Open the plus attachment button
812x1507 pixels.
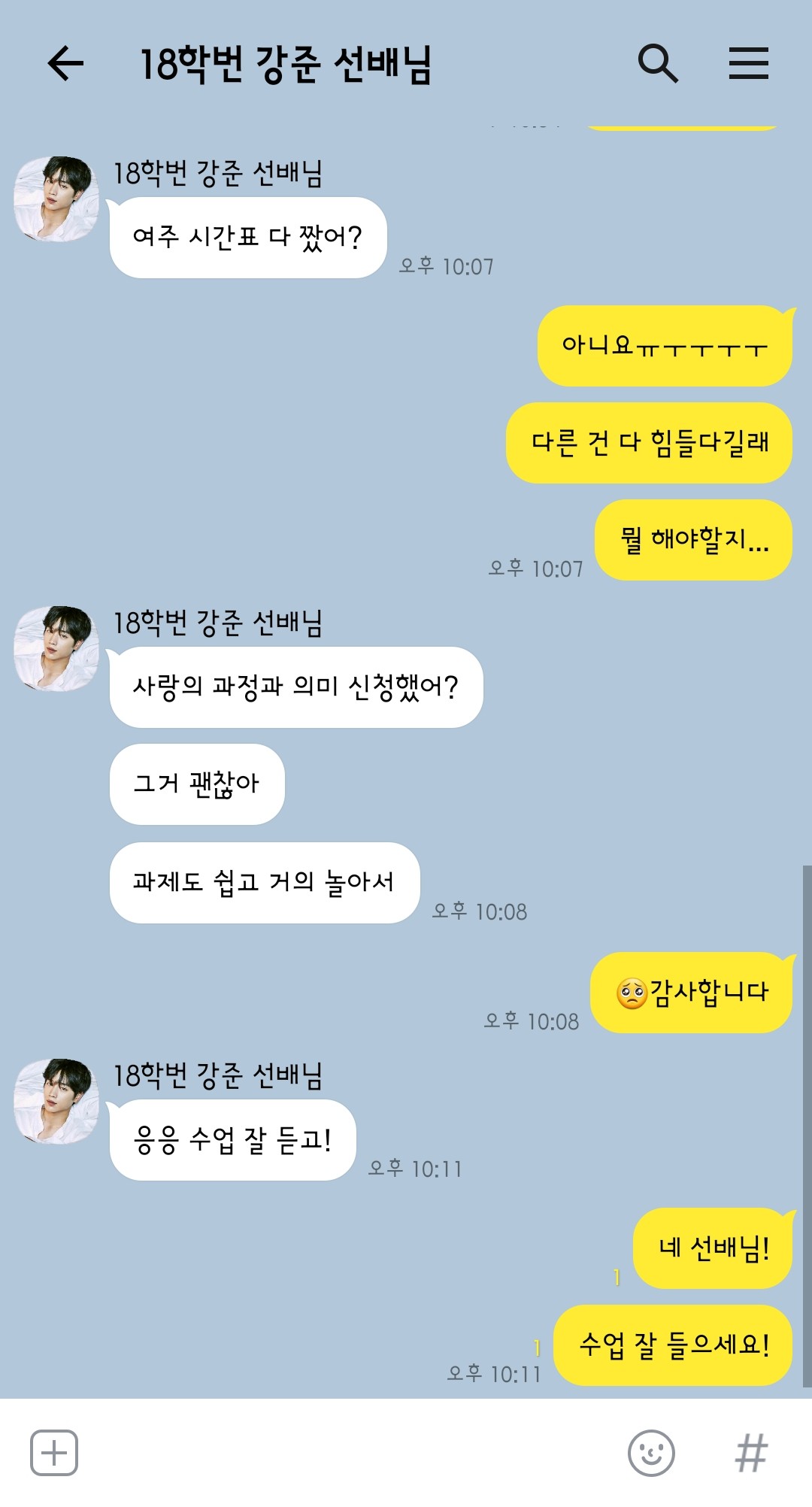point(54,1453)
